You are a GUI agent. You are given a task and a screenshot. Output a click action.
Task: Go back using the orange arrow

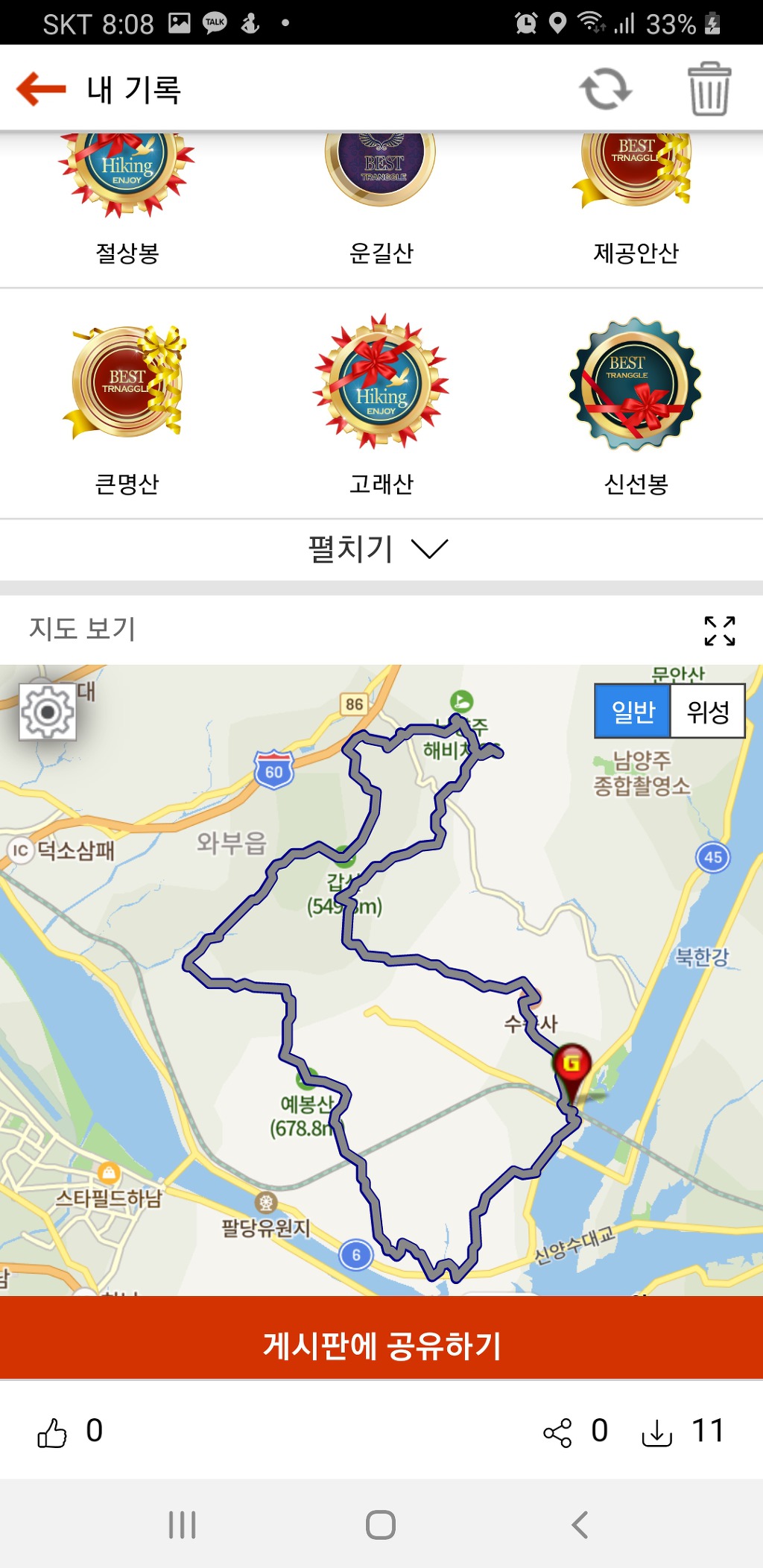coord(42,89)
